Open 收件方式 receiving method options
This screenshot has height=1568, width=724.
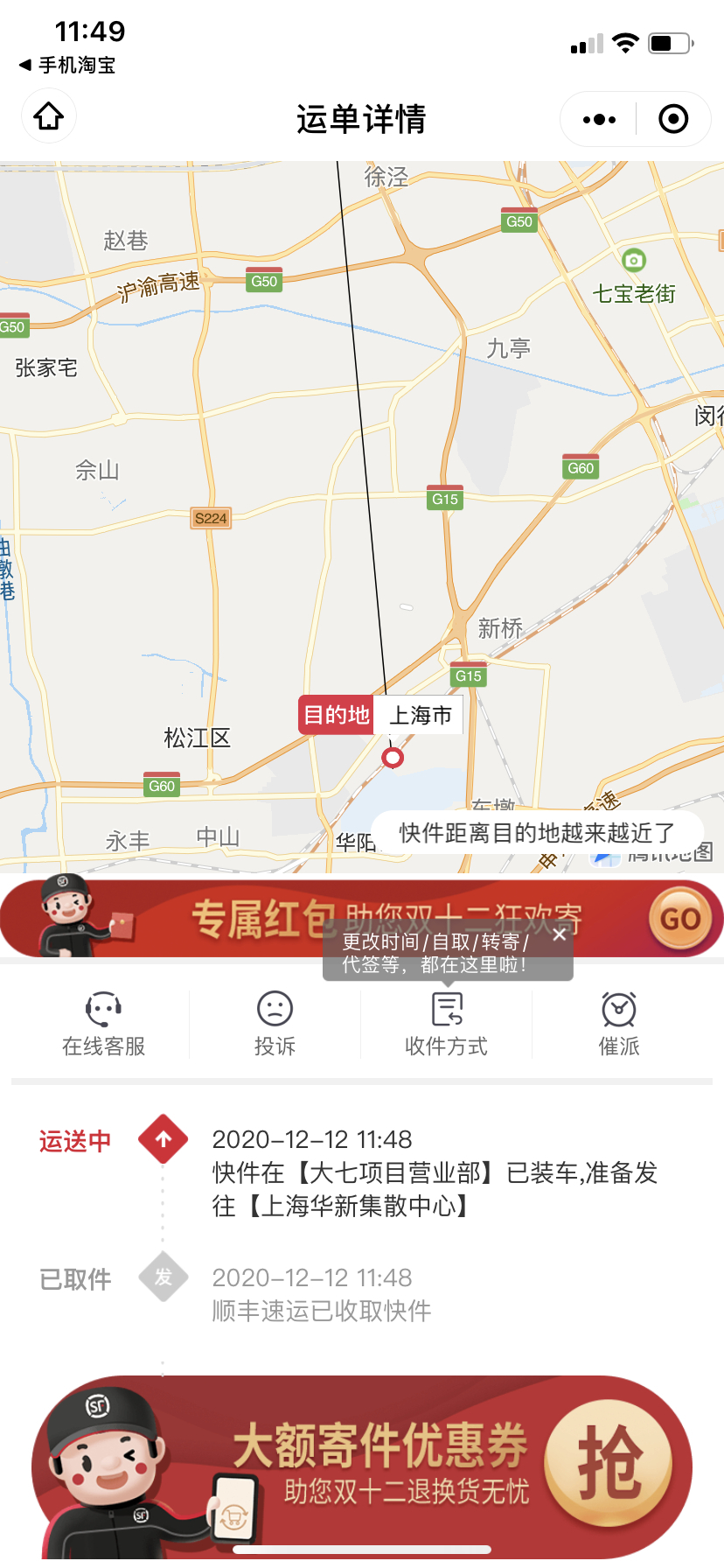coord(446,1022)
